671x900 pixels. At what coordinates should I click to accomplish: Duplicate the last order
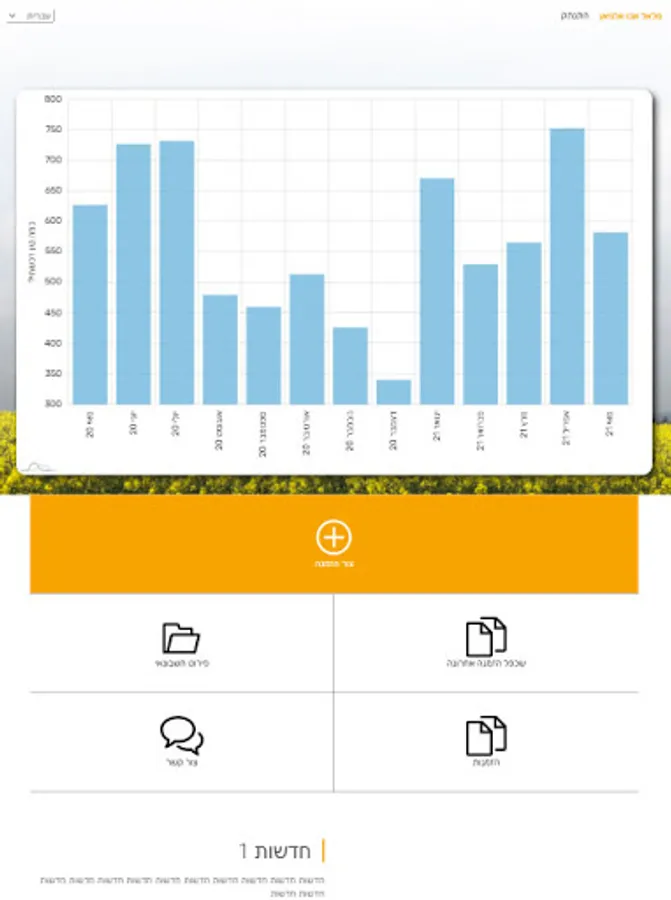486,643
